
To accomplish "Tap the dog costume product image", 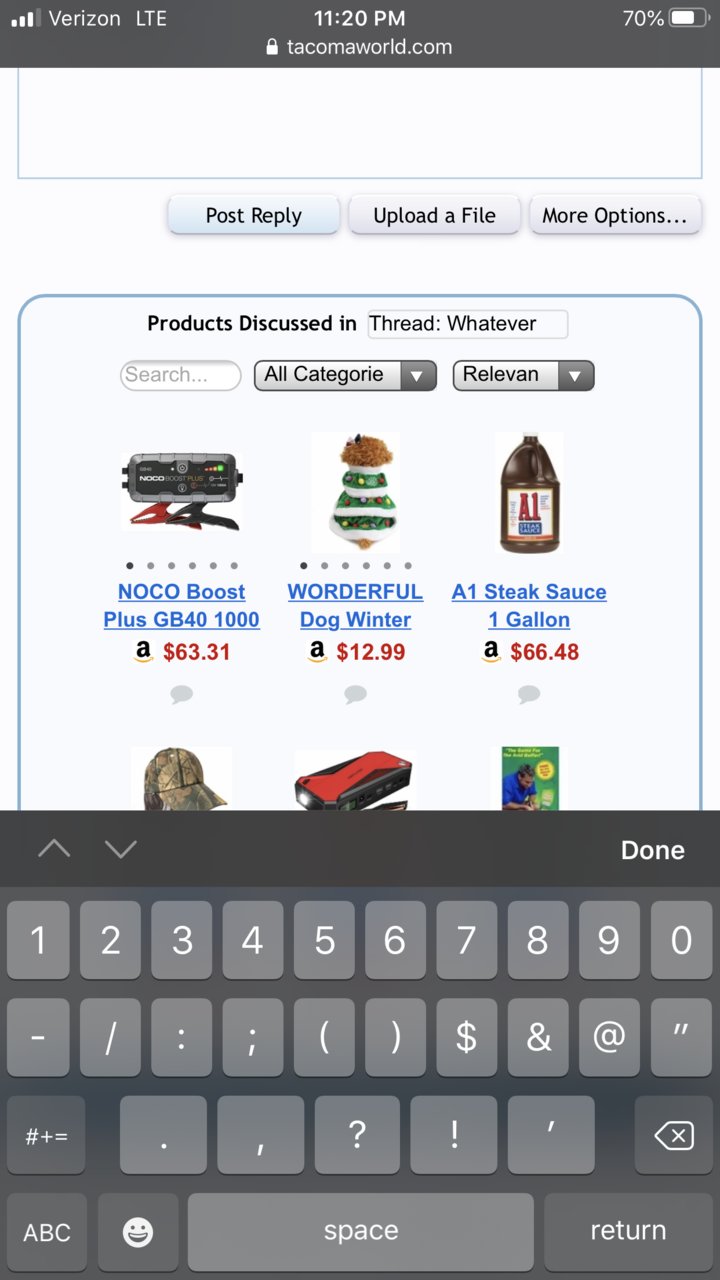I will click(355, 492).
